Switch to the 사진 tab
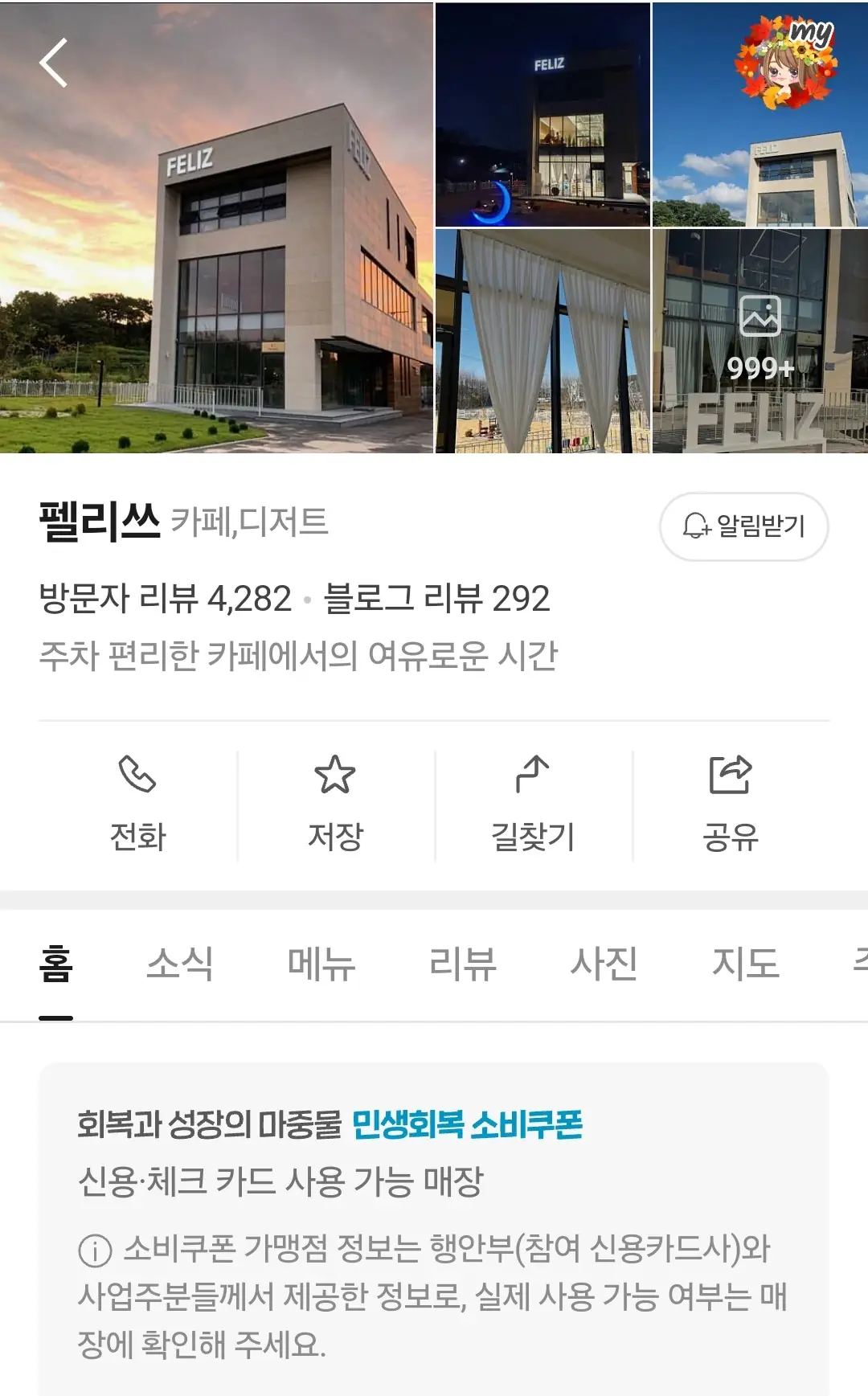The image size is (868, 1396). pyautogui.click(x=604, y=964)
